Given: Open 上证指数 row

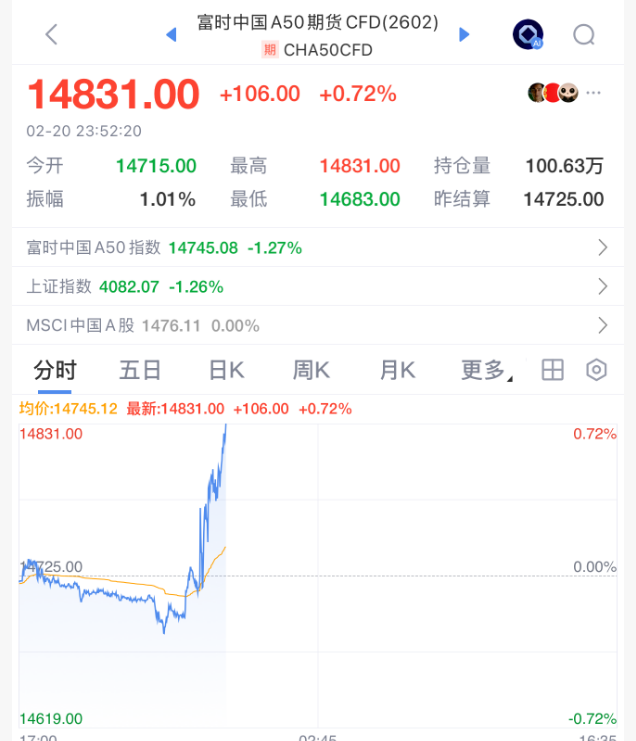Looking at the screenshot, I should tap(318, 287).
